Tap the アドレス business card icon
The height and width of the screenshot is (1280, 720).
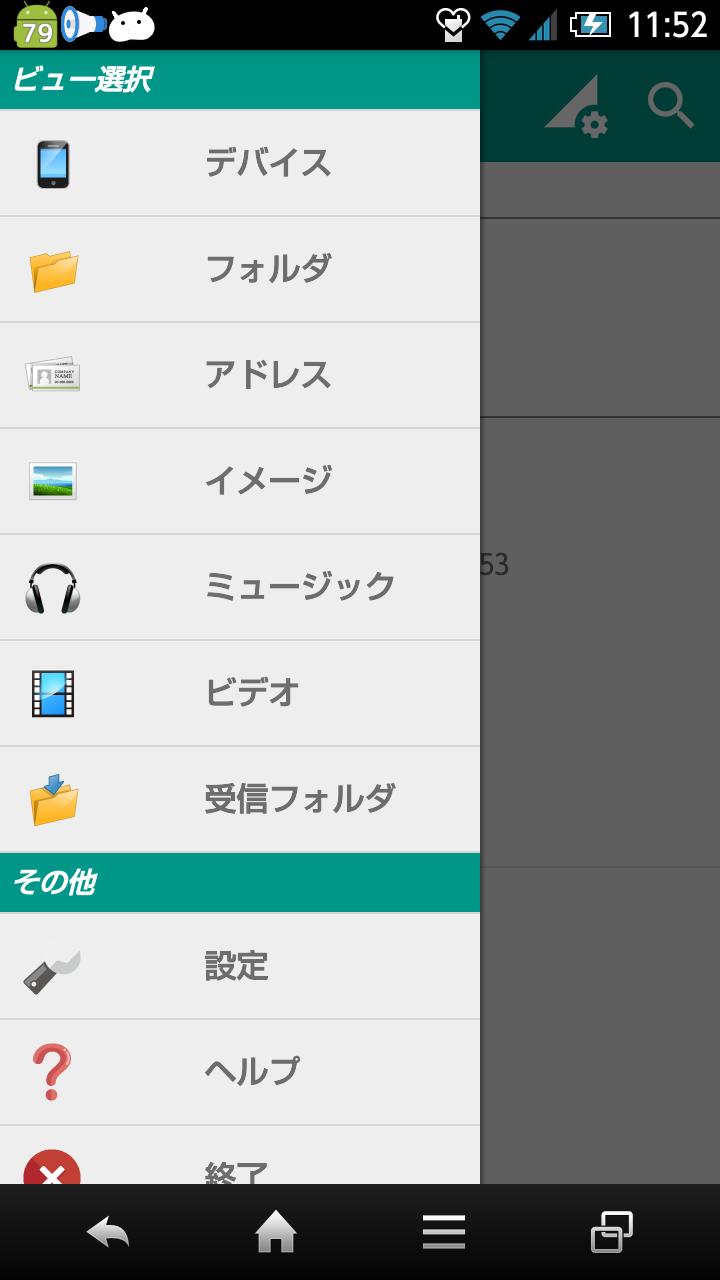tap(54, 373)
